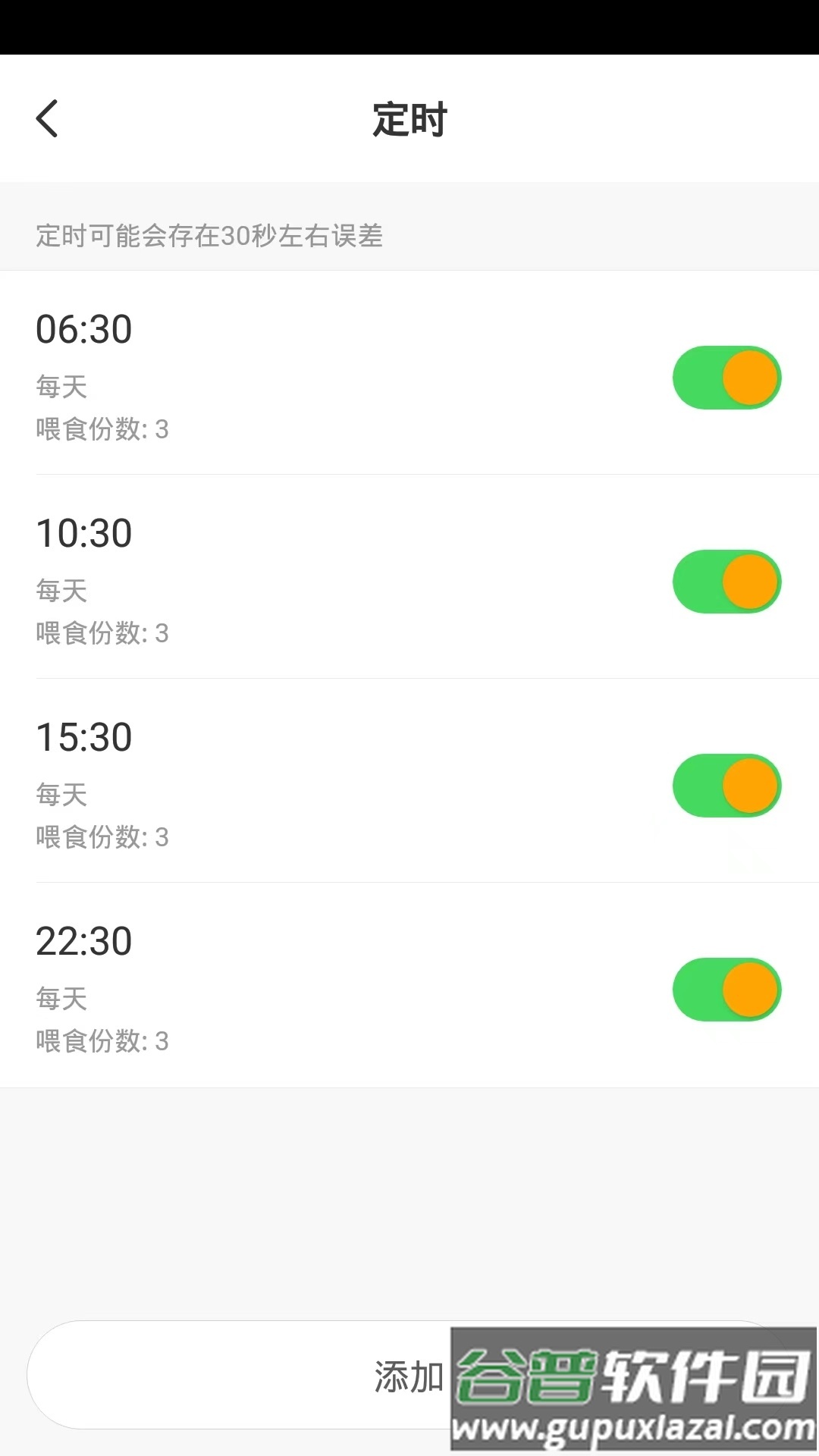Open the 定时 title bar
This screenshot has width=819, height=1456.
click(x=409, y=119)
